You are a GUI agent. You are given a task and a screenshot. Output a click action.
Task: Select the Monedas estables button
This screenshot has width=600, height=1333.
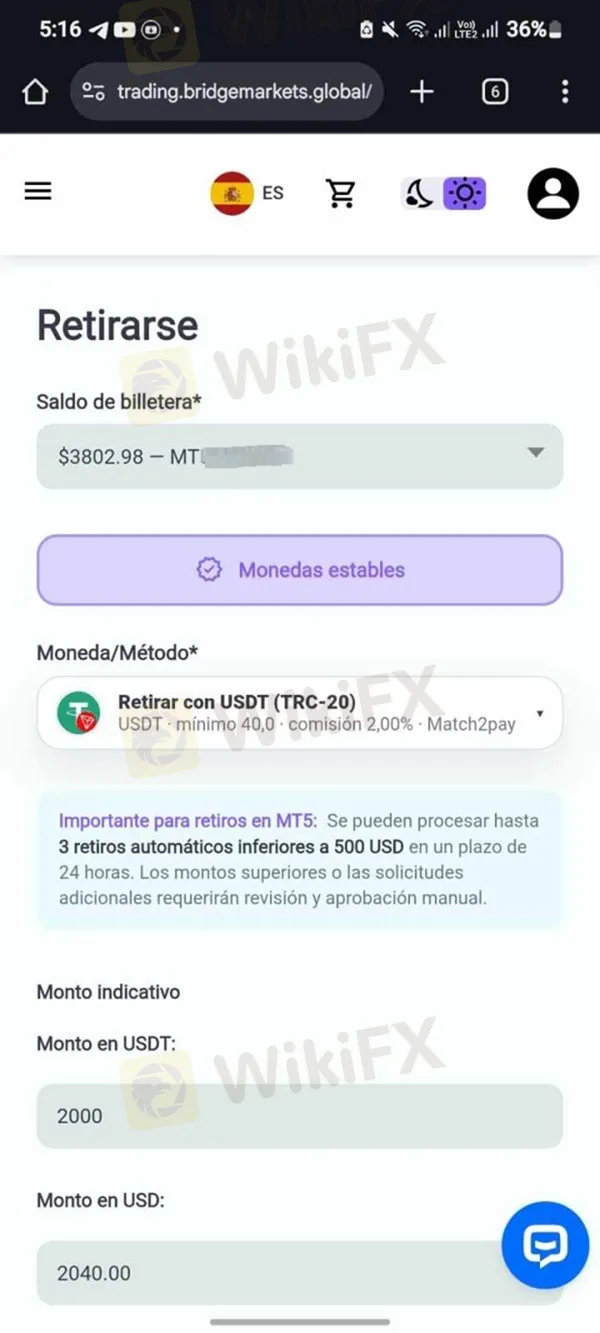(300, 570)
